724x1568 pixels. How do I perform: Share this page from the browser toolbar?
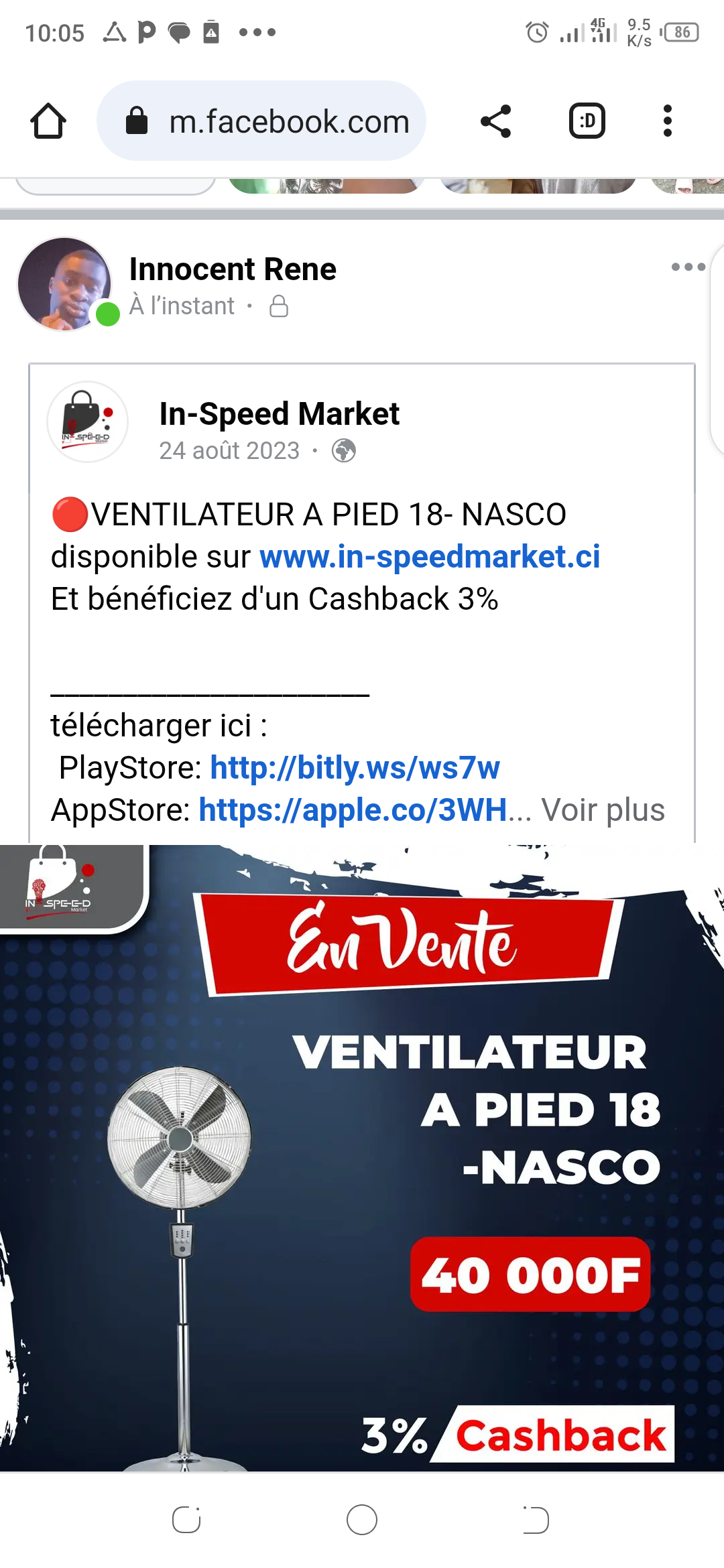coord(496,121)
